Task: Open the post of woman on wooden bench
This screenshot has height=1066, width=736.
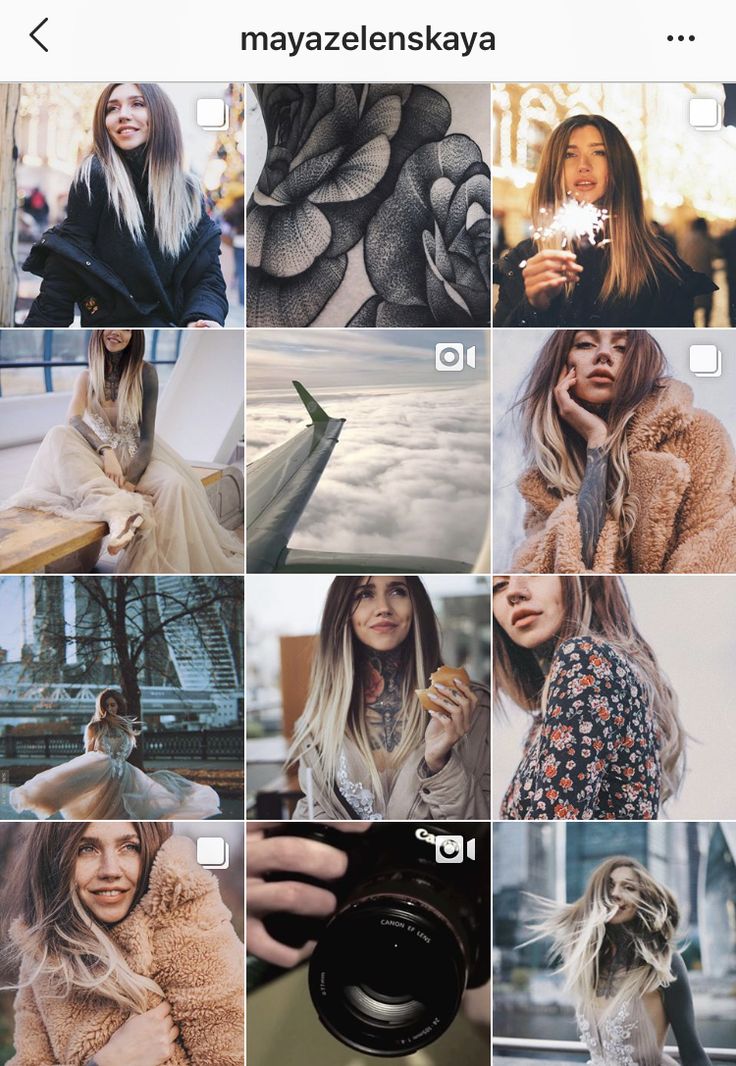Action: 122,451
